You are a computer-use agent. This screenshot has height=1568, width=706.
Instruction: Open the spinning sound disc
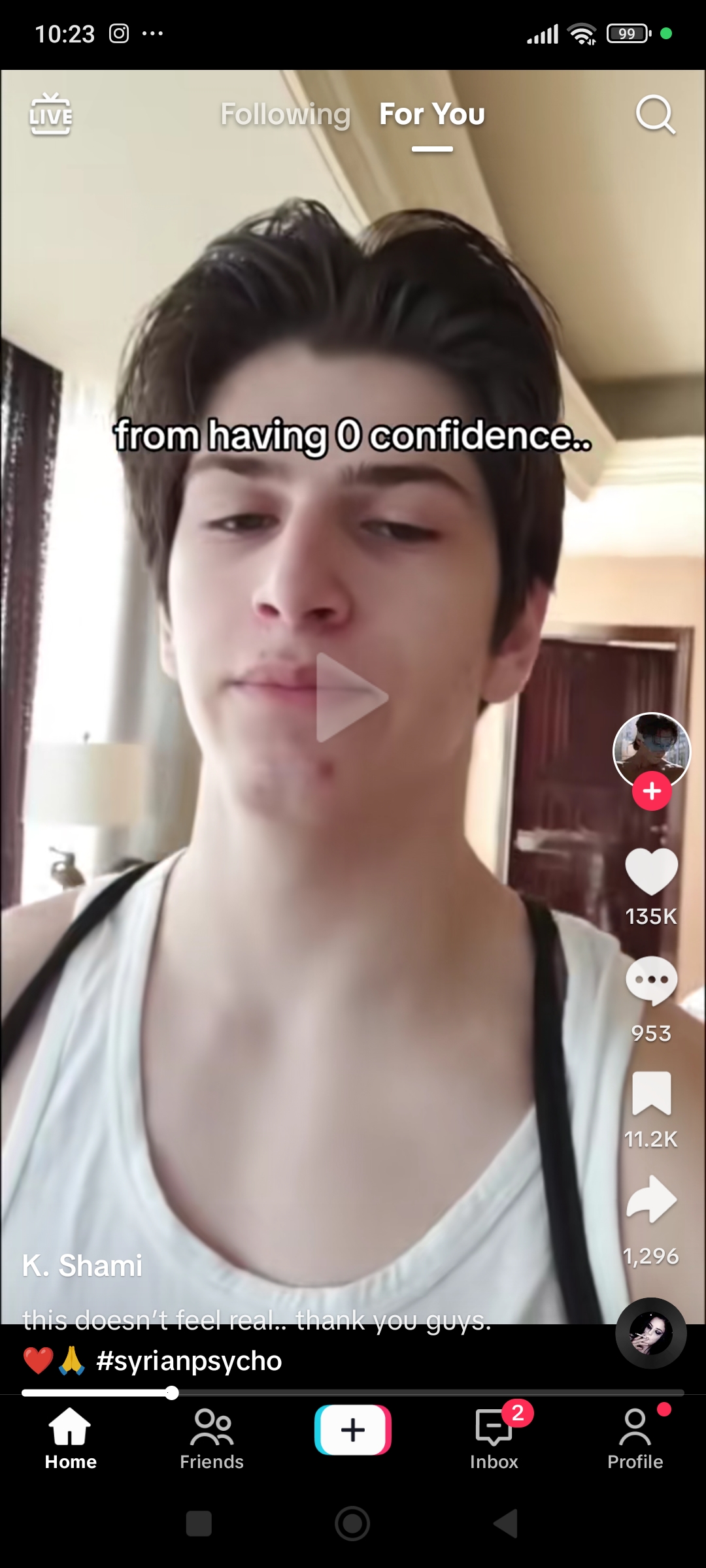pyautogui.click(x=651, y=1333)
